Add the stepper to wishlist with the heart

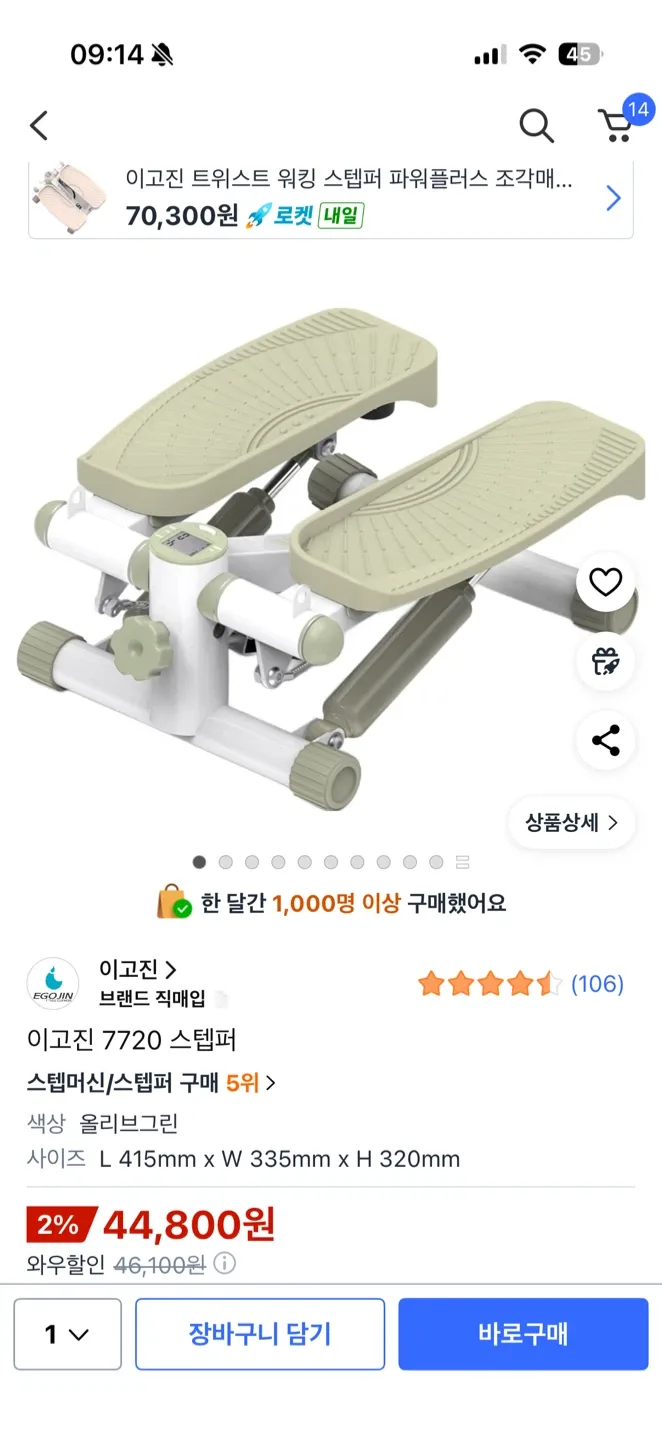point(606,582)
